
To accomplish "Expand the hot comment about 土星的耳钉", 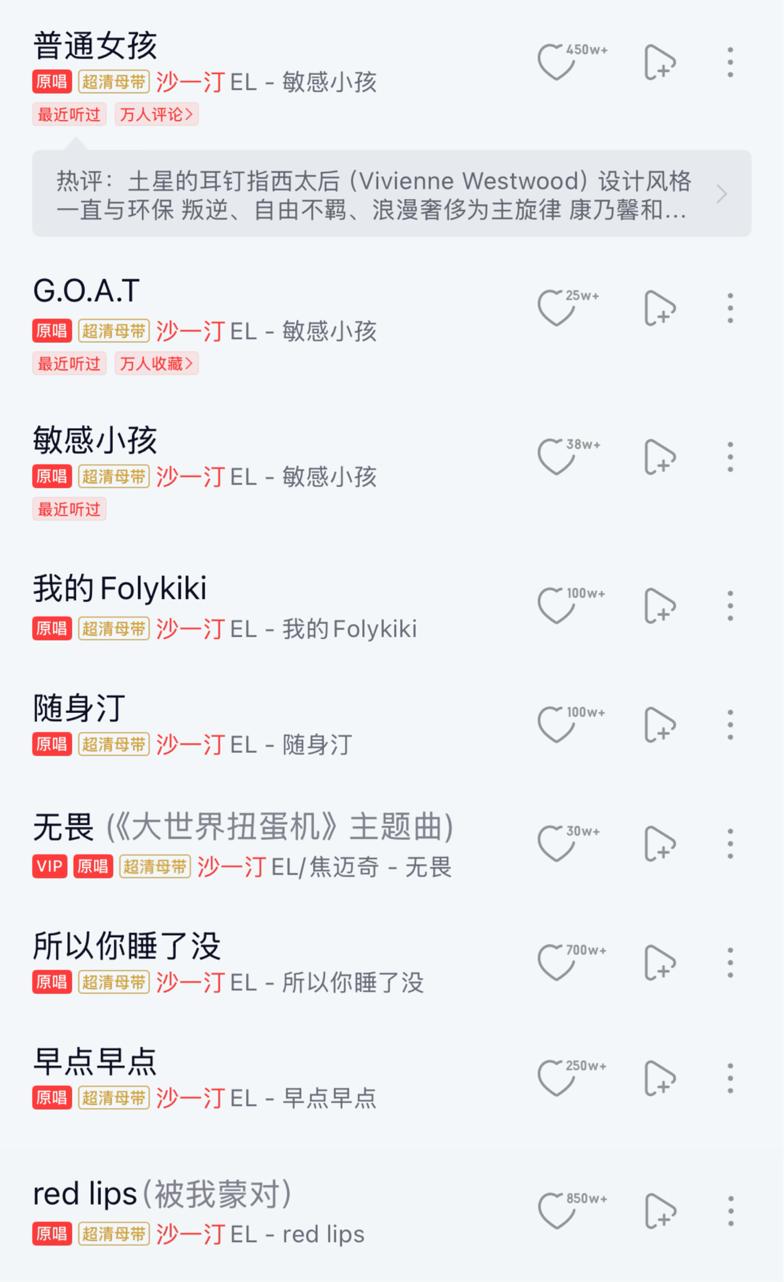I will (x=390, y=192).
